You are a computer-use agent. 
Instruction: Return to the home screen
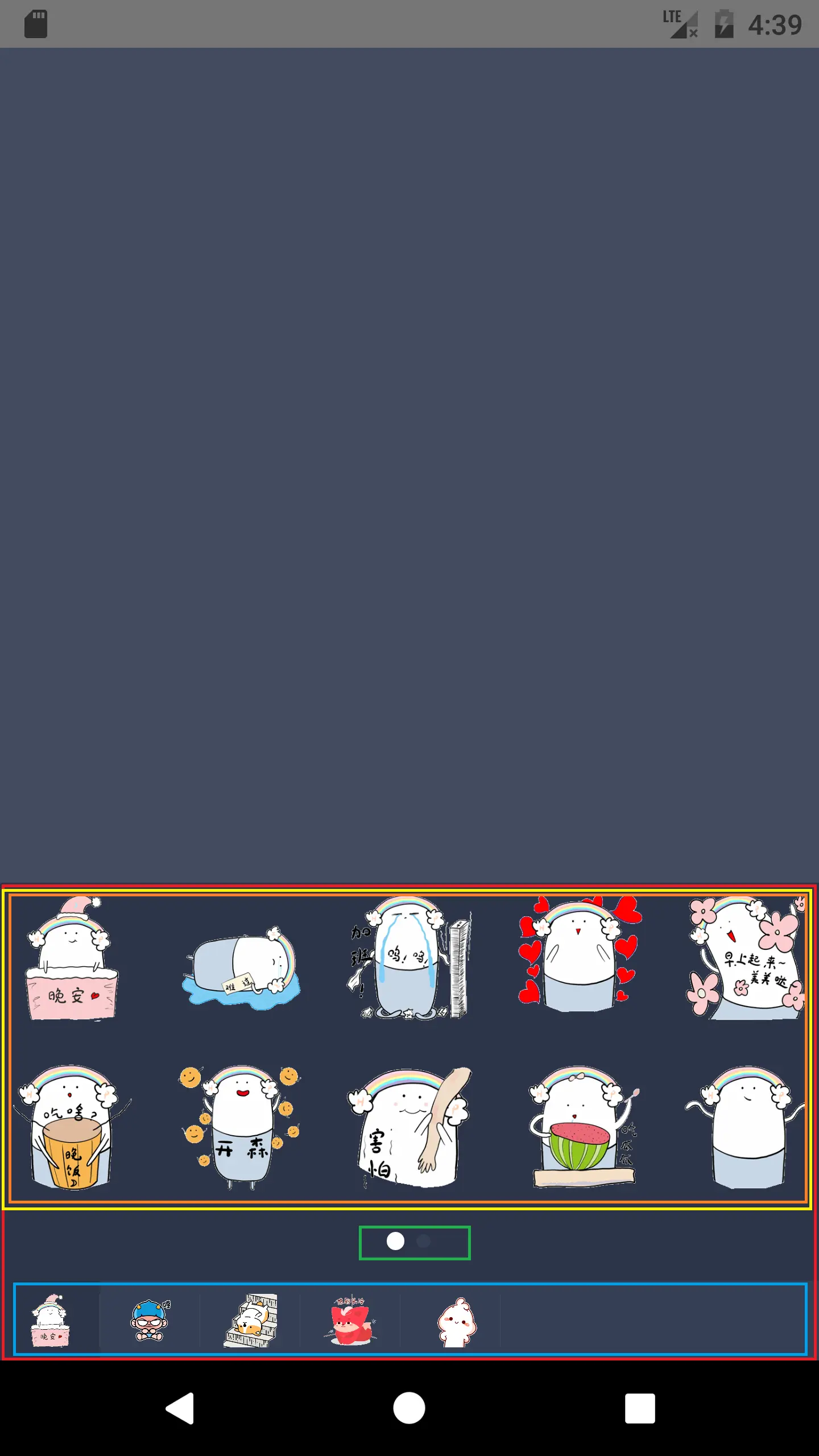pos(409,1408)
